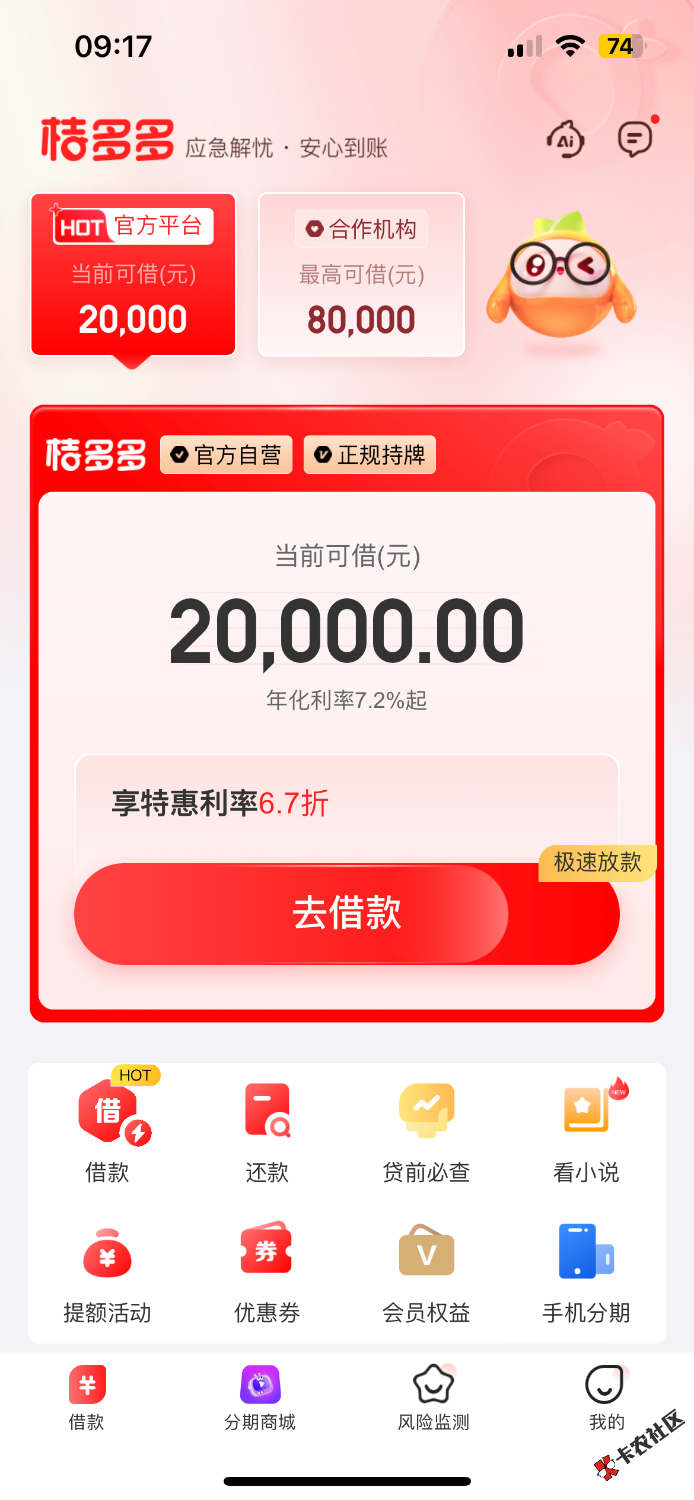Switch to the 我的 tab
The width and height of the screenshot is (694, 1500).
point(606,1398)
